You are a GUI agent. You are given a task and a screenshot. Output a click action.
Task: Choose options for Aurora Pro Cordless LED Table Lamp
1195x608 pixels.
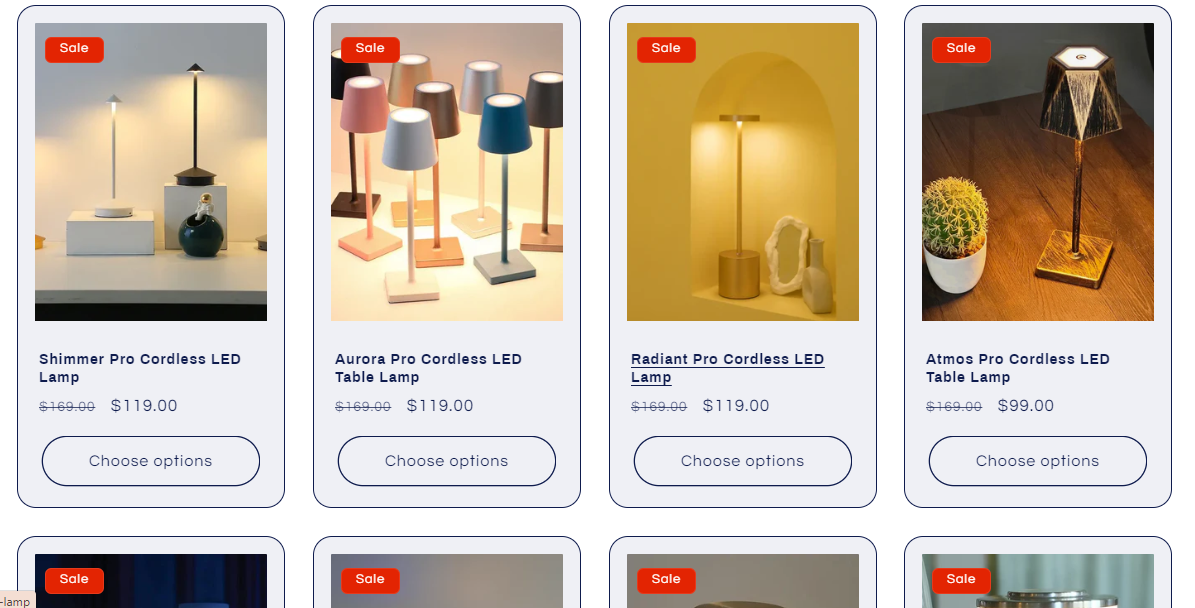pyautogui.click(x=446, y=461)
